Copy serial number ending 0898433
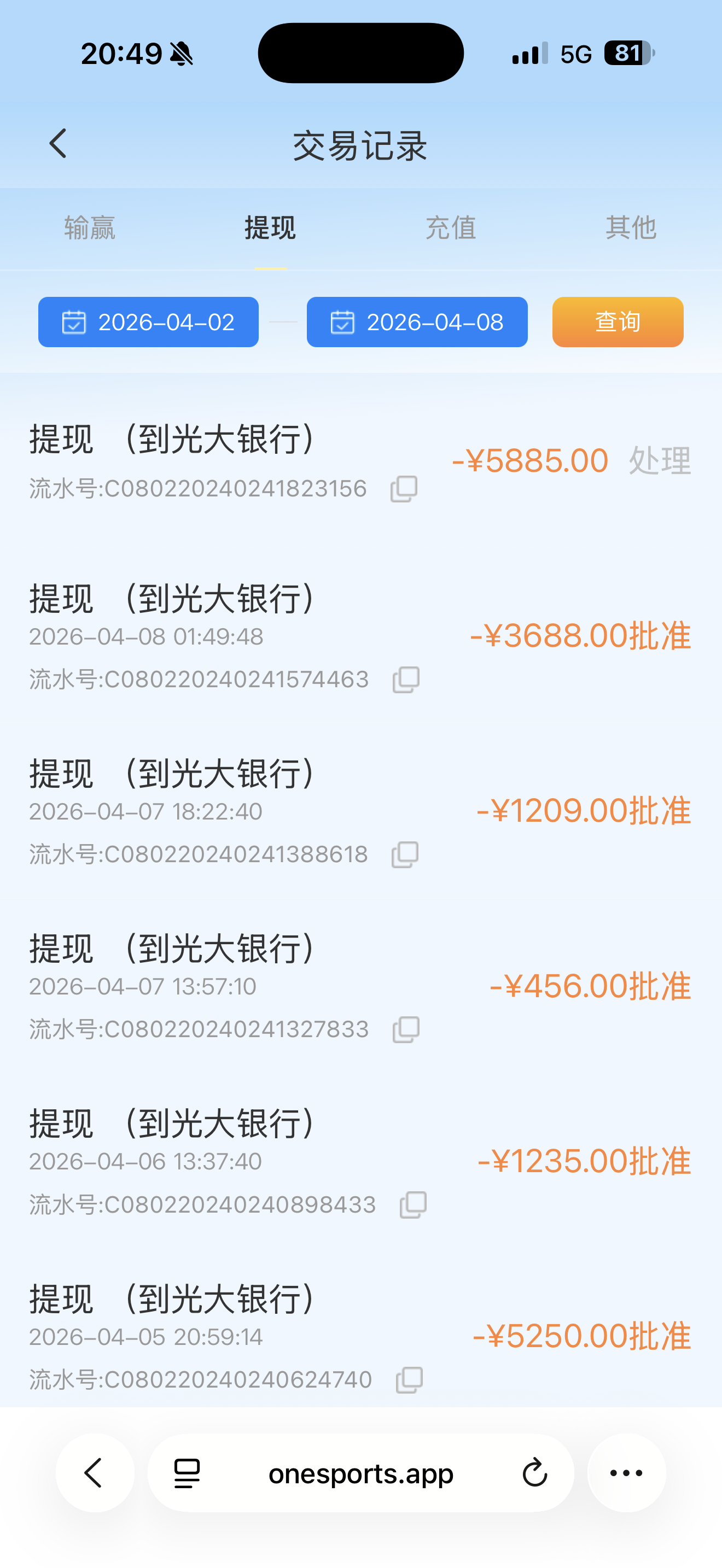 [413, 1205]
